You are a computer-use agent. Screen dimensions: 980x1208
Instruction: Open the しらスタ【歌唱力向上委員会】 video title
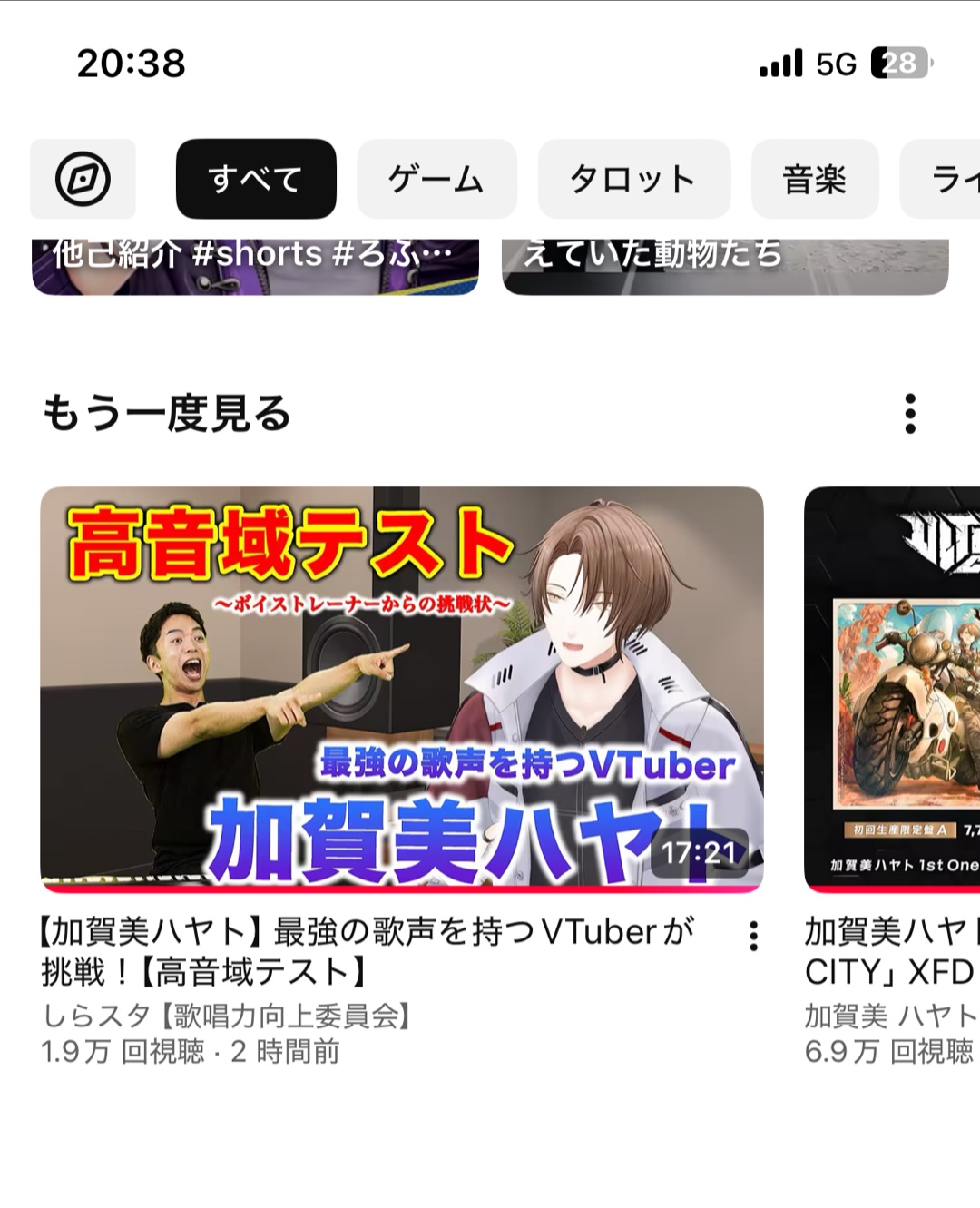(367, 951)
